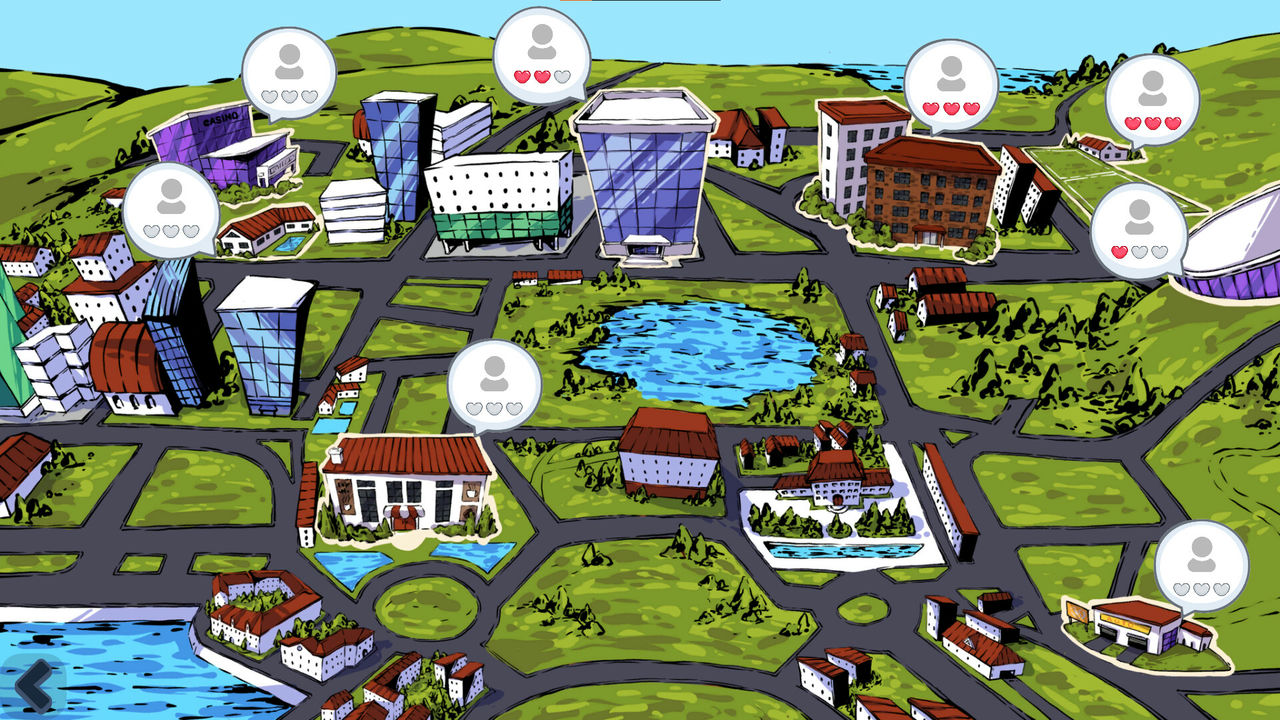1280x720 pixels.
Task: Open the three-heart bubble by the small field house
Action: (x=1152, y=98)
